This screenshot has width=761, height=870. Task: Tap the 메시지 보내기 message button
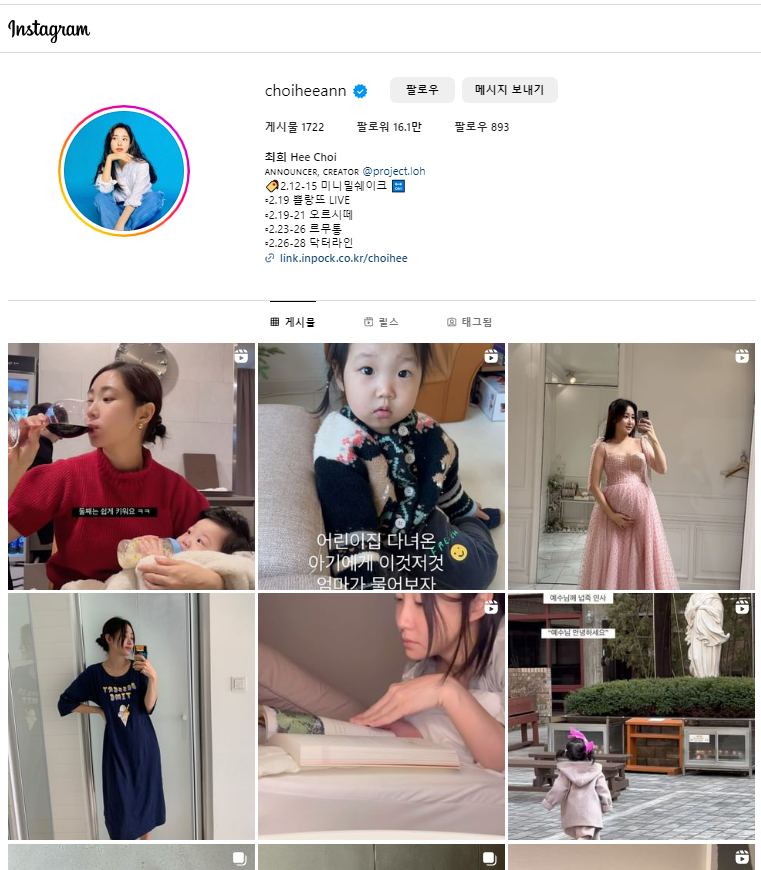coord(509,90)
